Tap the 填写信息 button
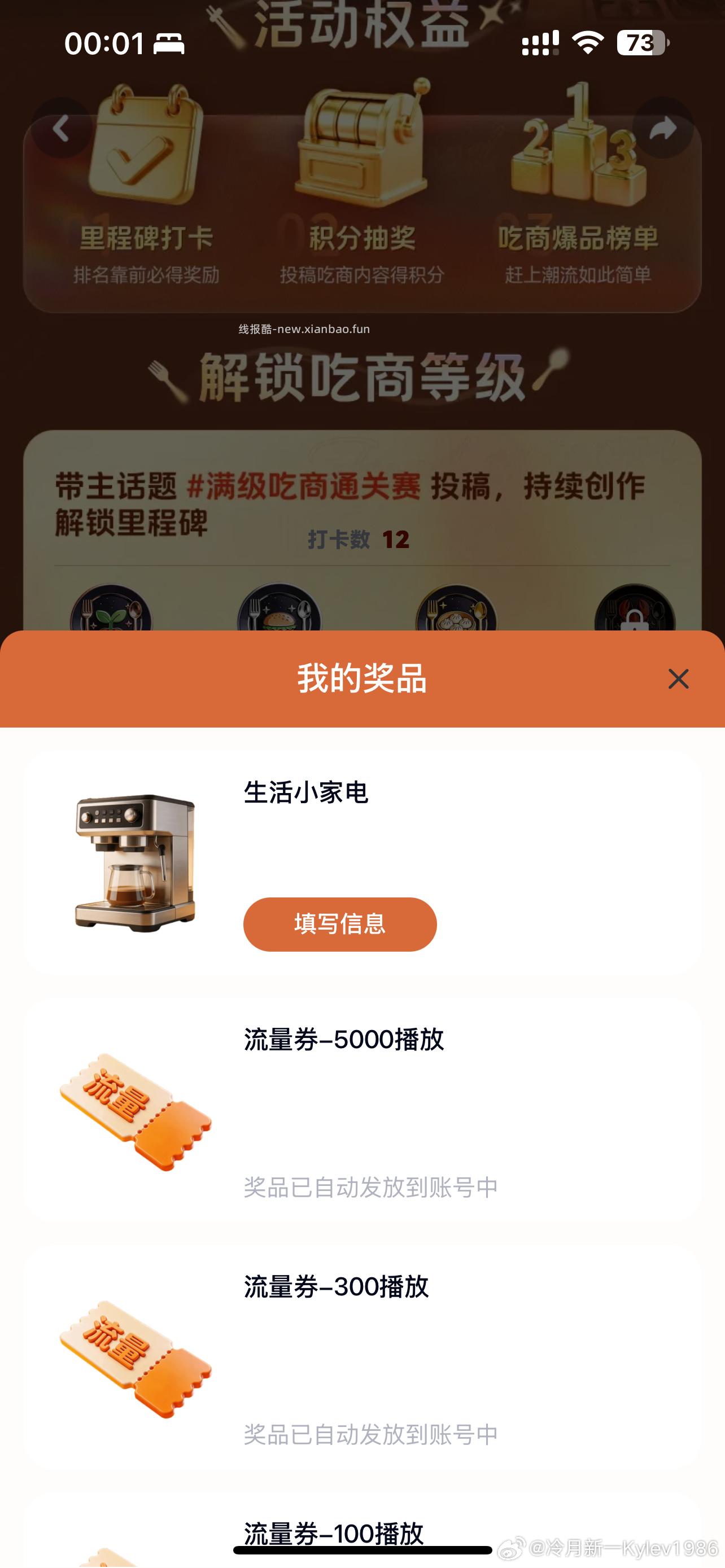 click(x=339, y=924)
